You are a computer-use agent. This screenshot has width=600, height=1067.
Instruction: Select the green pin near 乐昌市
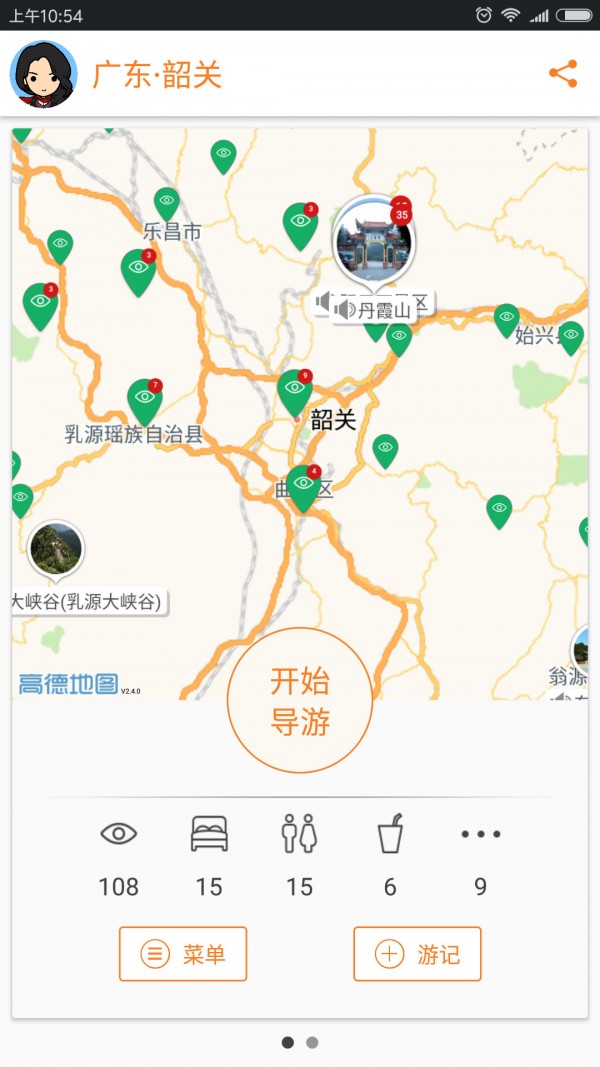[166, 203]
